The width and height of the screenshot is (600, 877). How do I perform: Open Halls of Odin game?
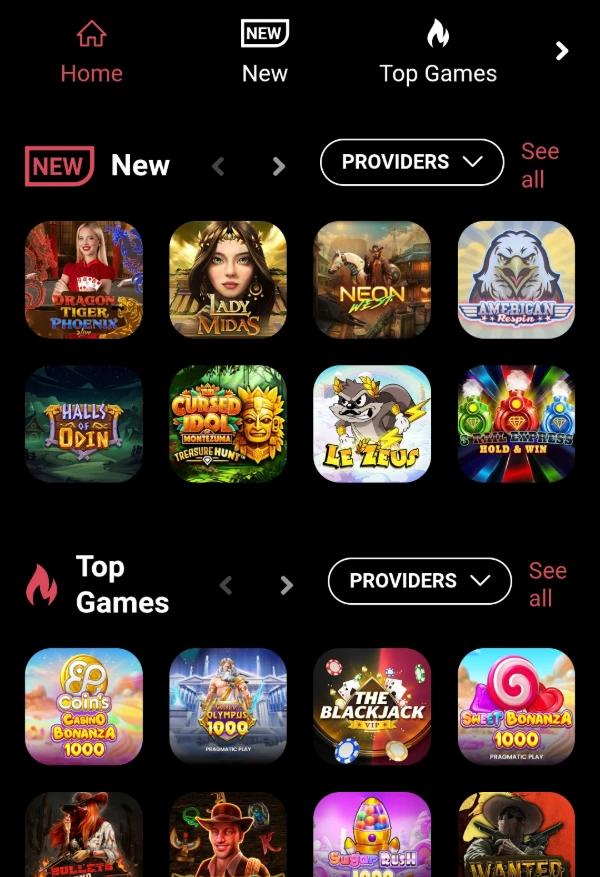(x=84, y=424)
